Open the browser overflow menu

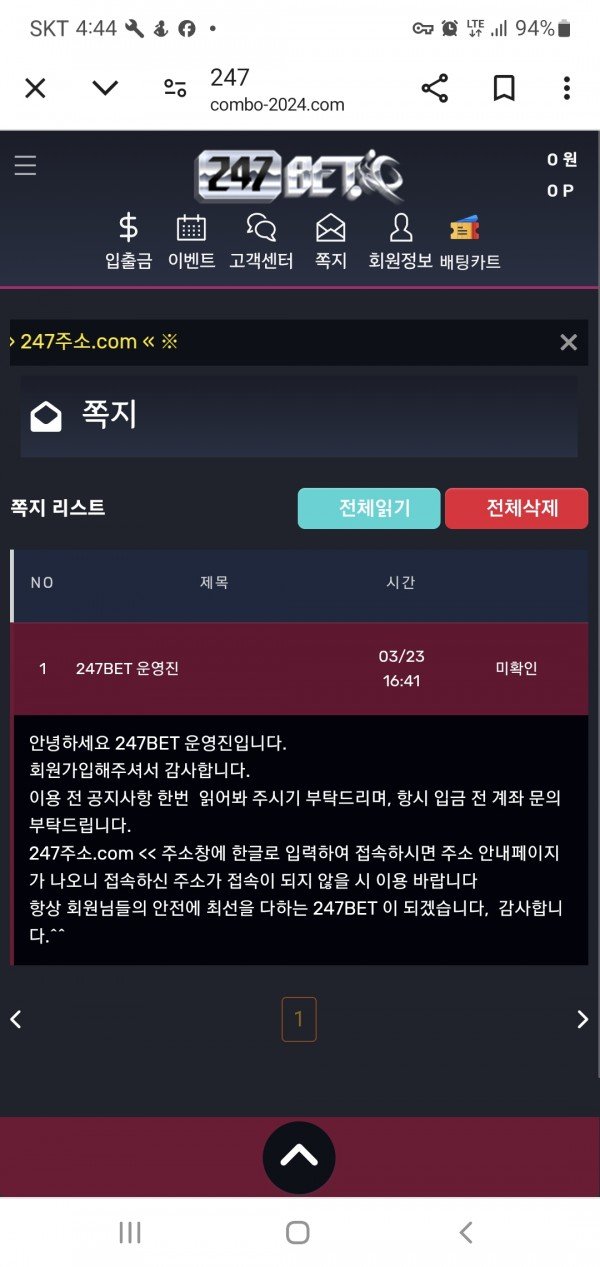[566, 89]
